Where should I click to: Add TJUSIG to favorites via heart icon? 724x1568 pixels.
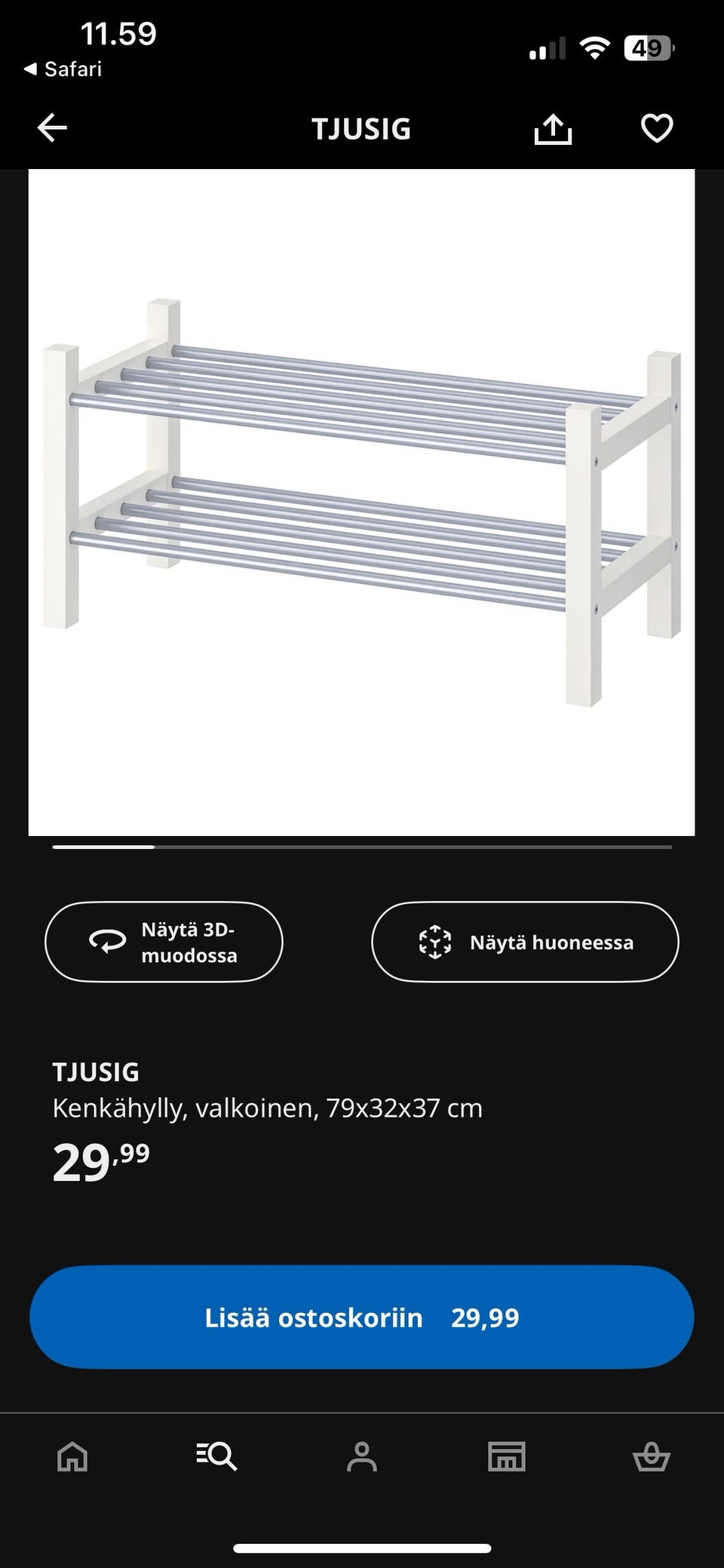coord(657,128)
